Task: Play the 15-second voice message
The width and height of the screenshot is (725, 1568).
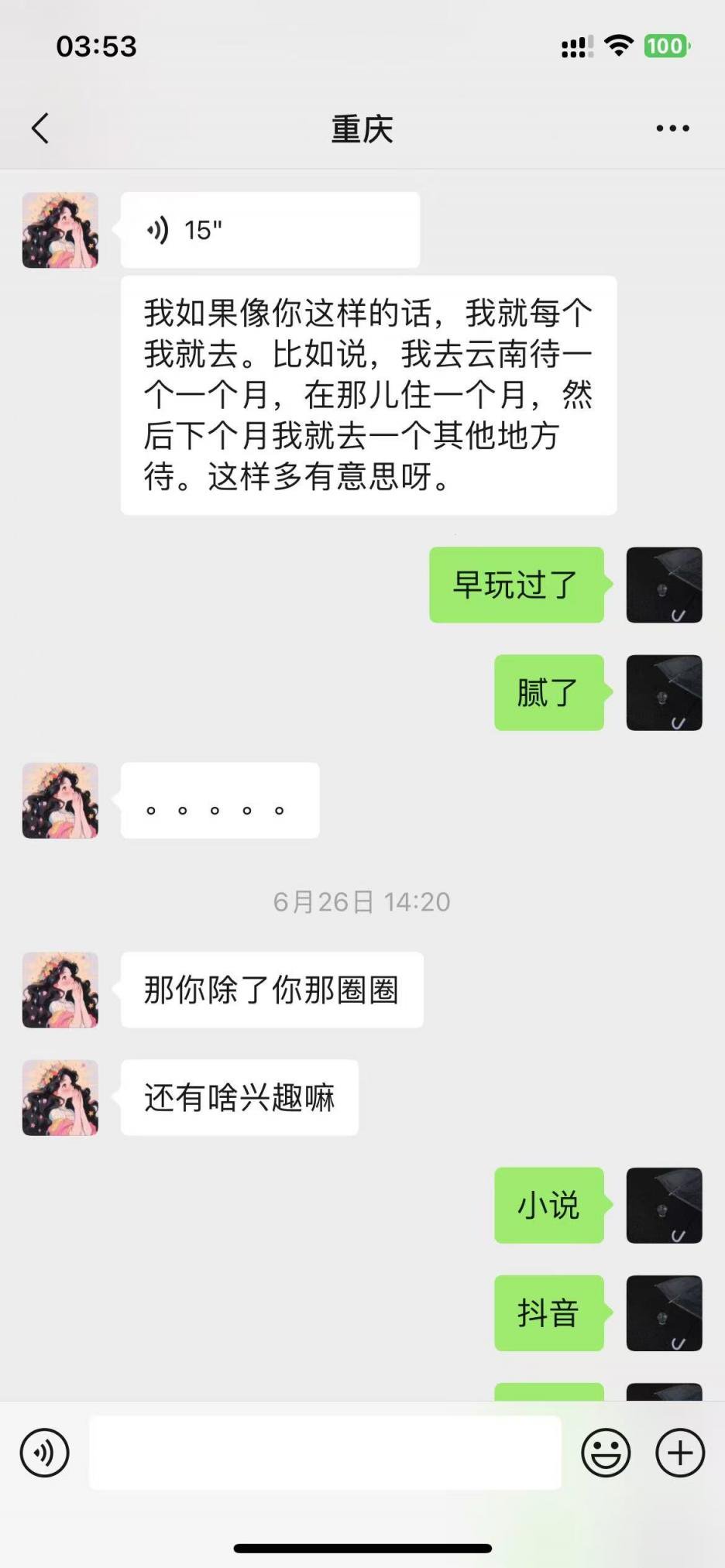Action: pos(270,230)
